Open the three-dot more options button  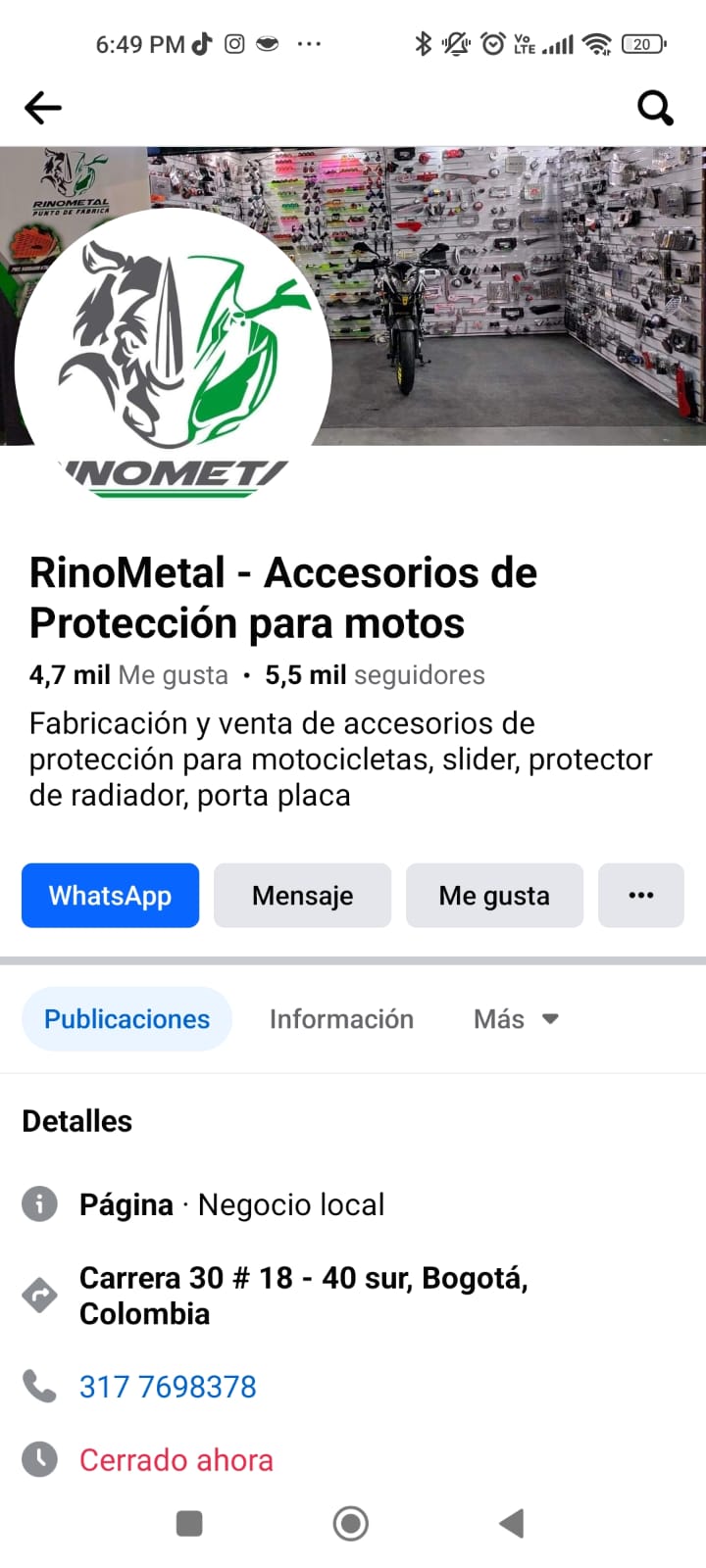641,896
